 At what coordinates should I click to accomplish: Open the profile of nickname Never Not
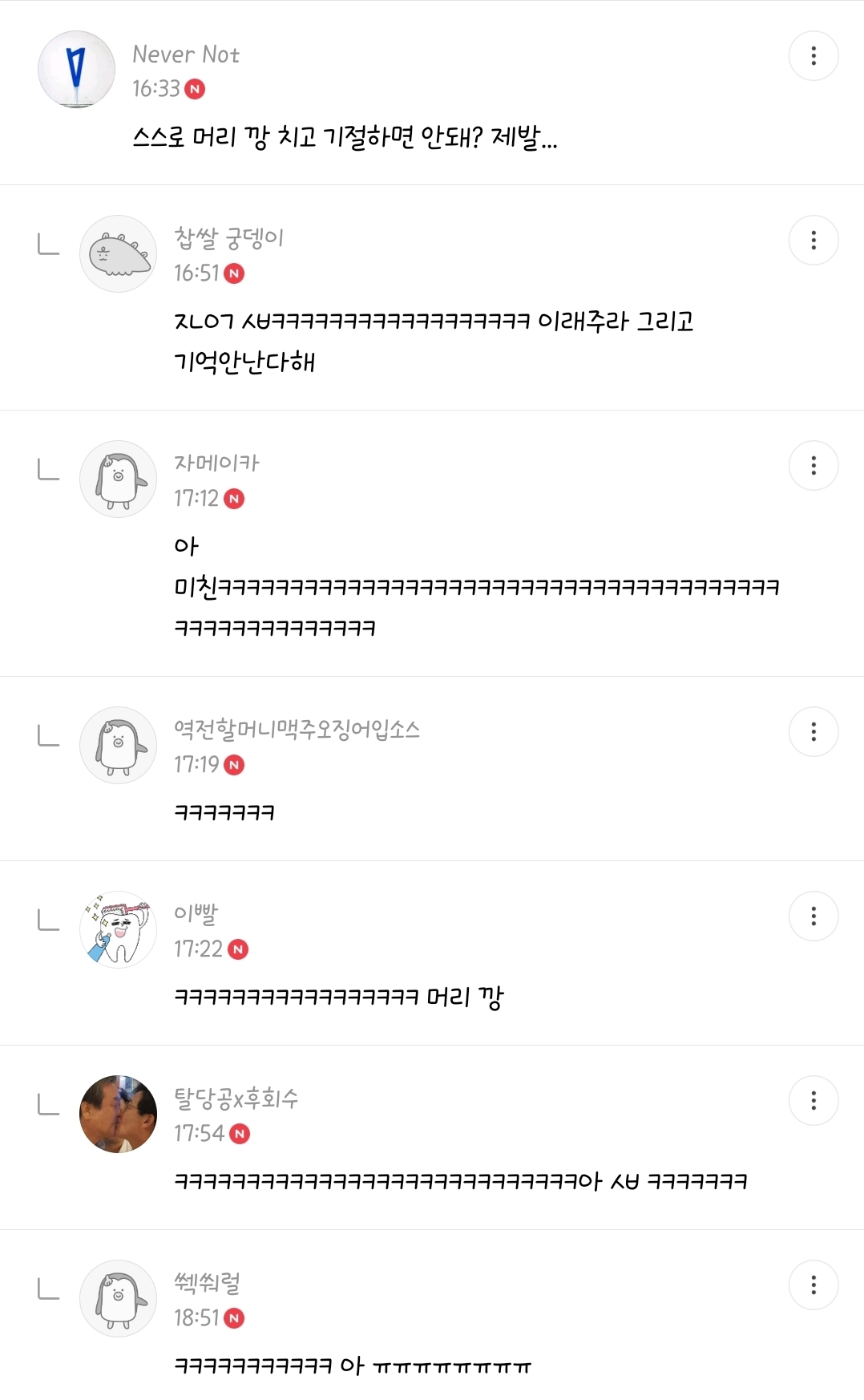coord(186,55)
